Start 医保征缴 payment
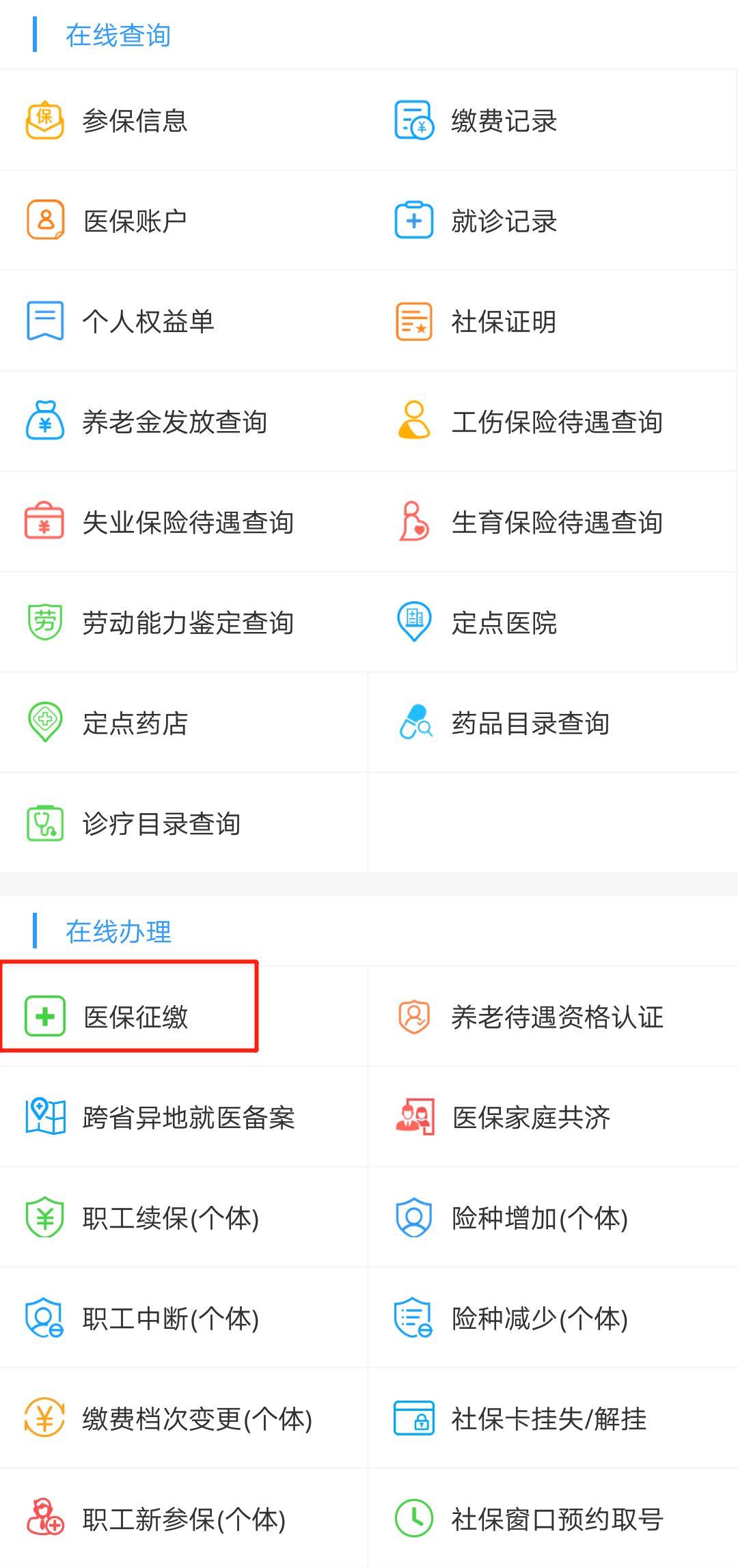This screenshot has width=738, height=1568. [x=135, y=1017]
